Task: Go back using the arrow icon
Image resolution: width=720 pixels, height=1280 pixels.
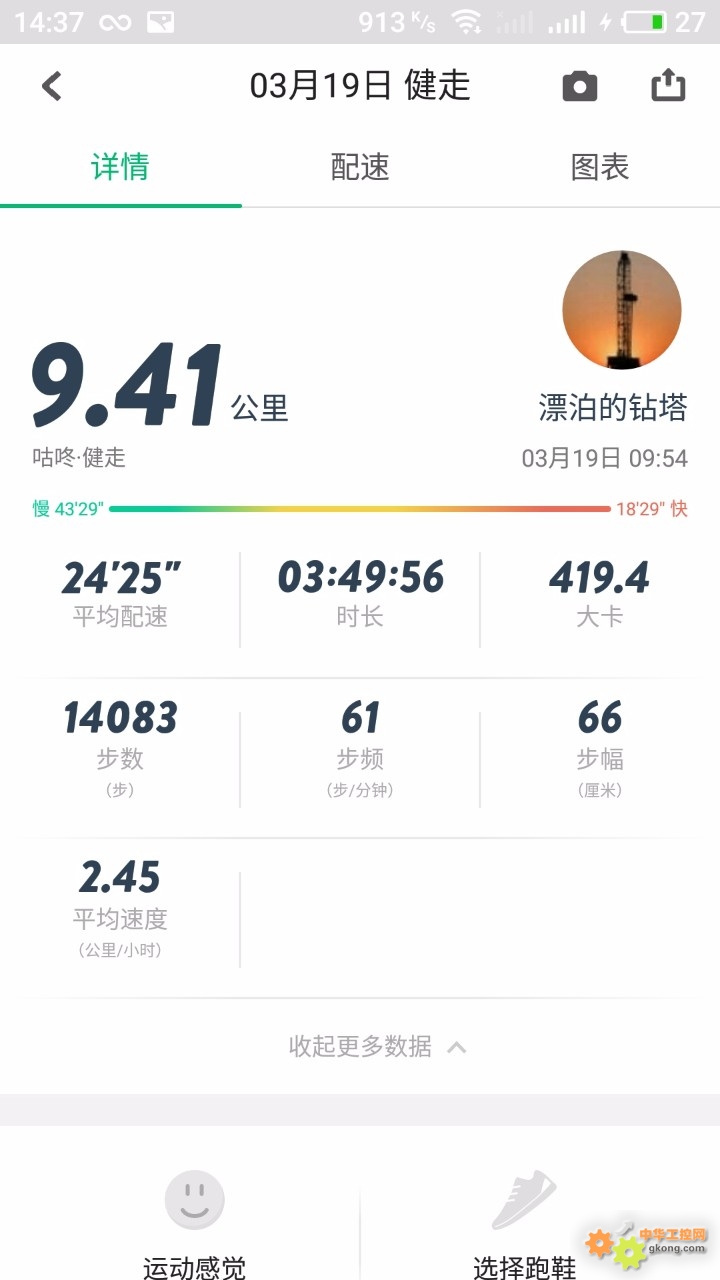Action: click(52, 86)
